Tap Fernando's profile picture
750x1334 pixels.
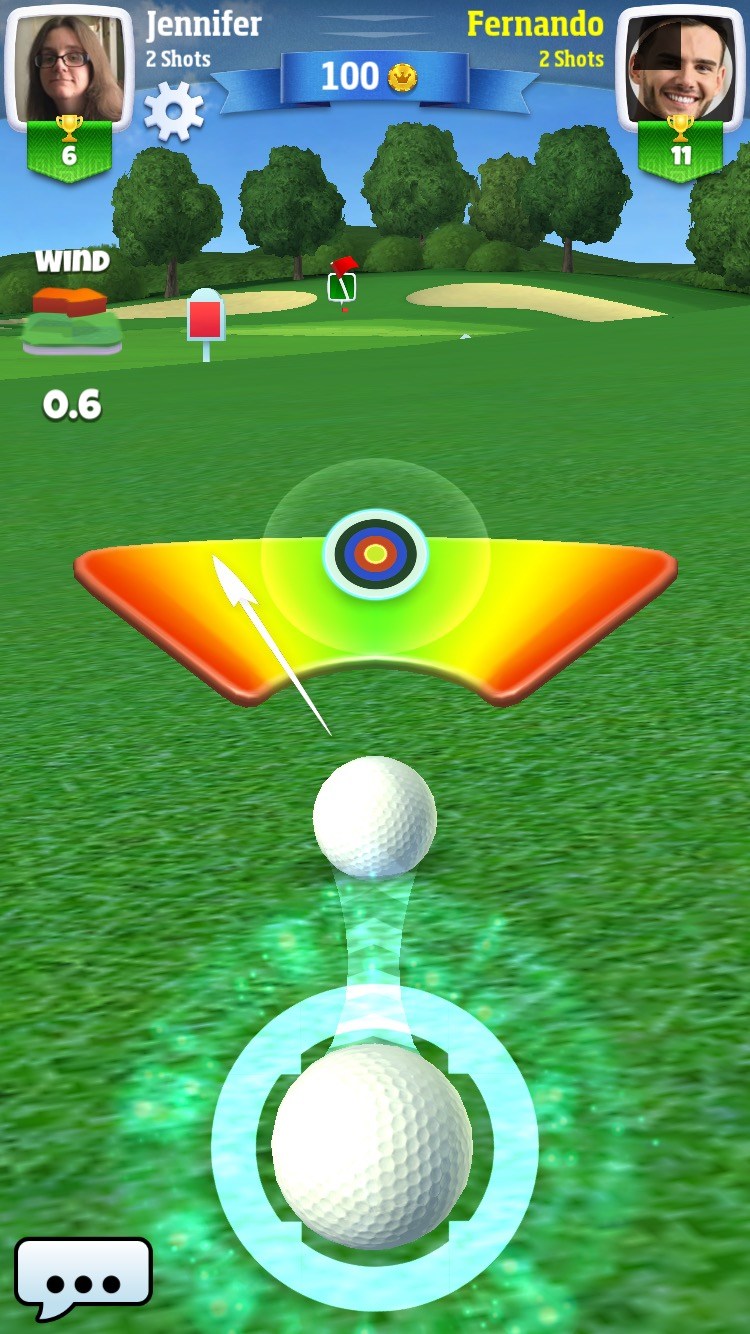click(x=680, y=66)
